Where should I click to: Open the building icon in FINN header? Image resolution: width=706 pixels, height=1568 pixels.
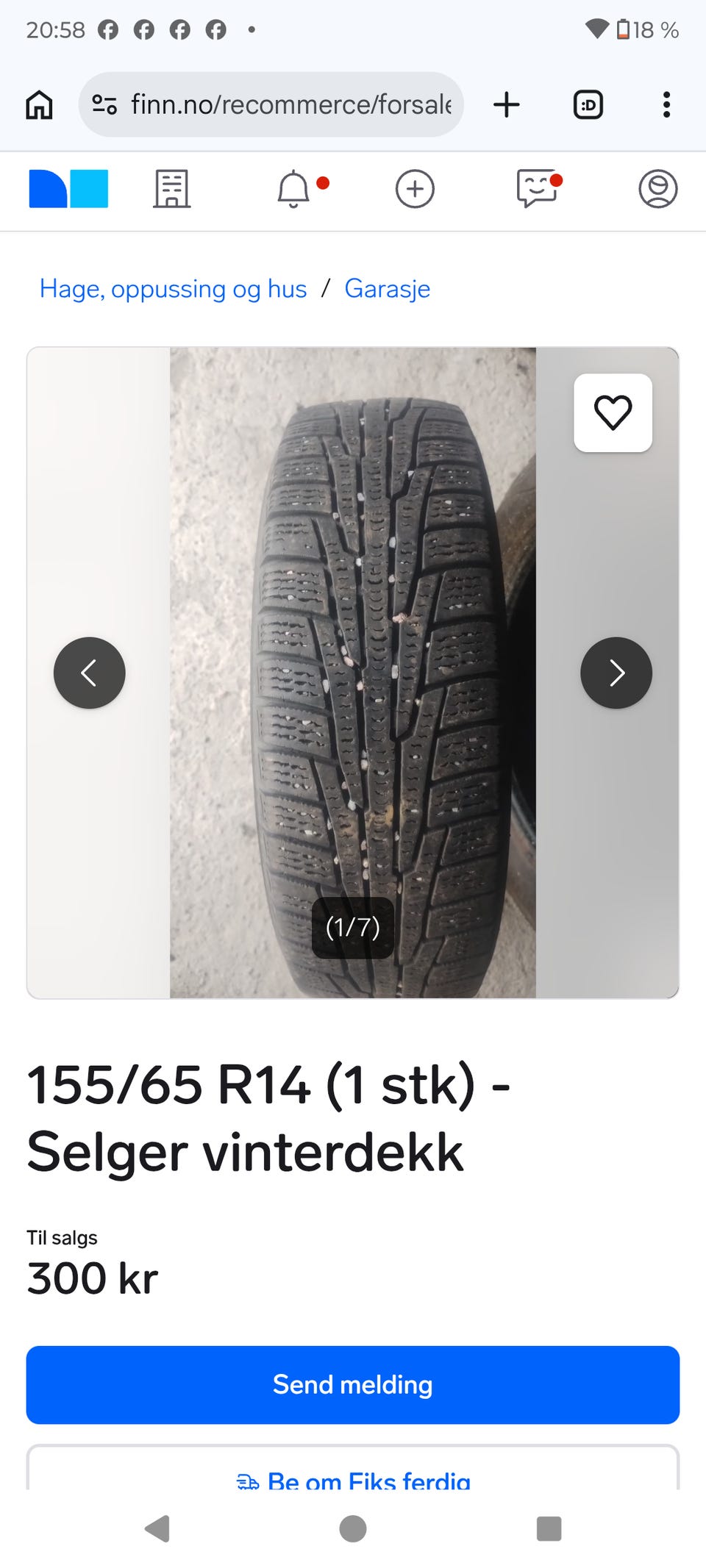(x=172, y=189)
